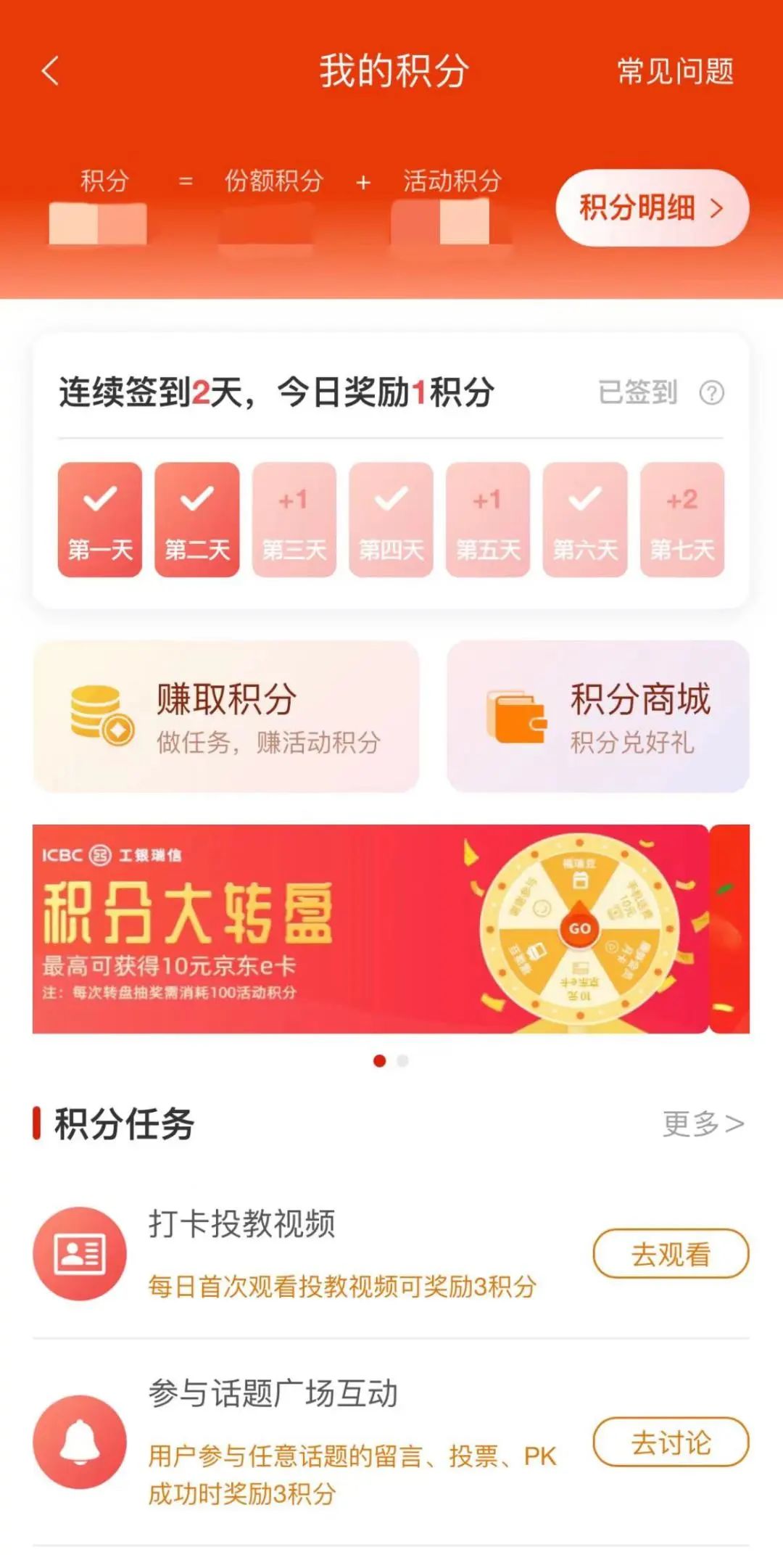View 更多 points tasks
Image resolution: width=783 pixels, height=1568 pixels.
point(703,1123)
